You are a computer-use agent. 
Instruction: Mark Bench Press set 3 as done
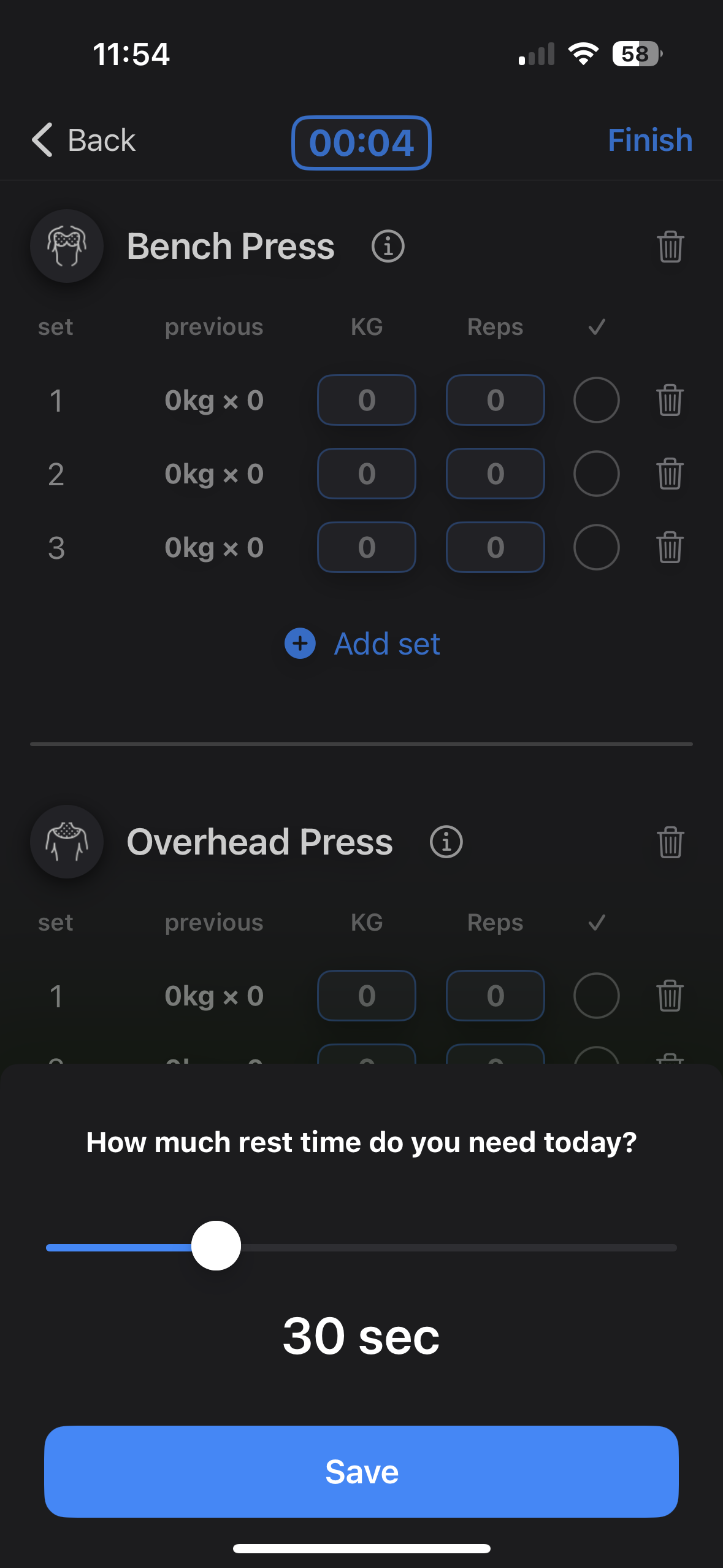coord(596,547)
